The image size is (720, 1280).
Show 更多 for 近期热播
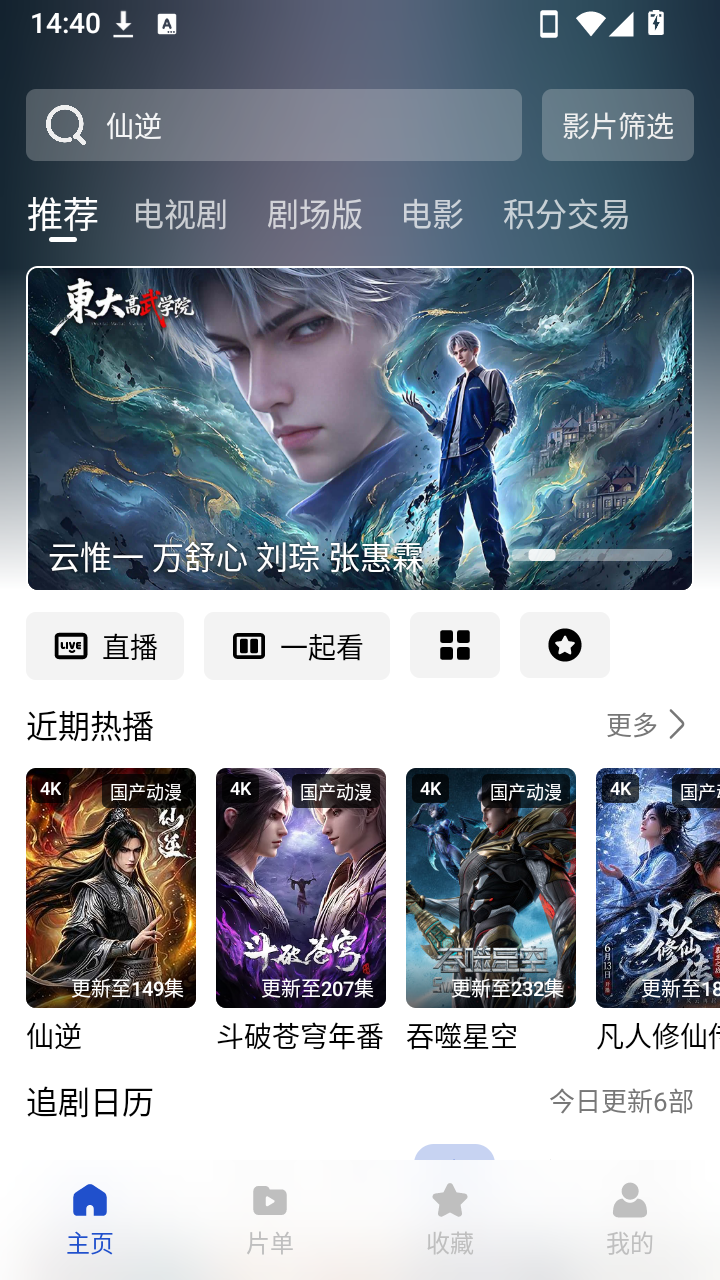647,724
